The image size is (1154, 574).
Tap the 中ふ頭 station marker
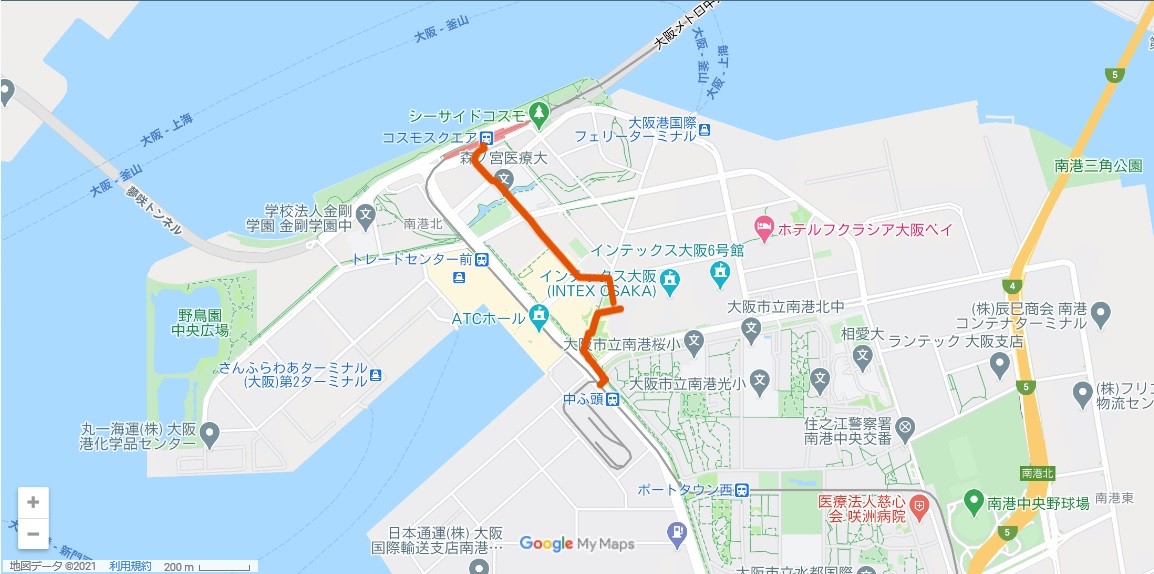tap(610, 398)
